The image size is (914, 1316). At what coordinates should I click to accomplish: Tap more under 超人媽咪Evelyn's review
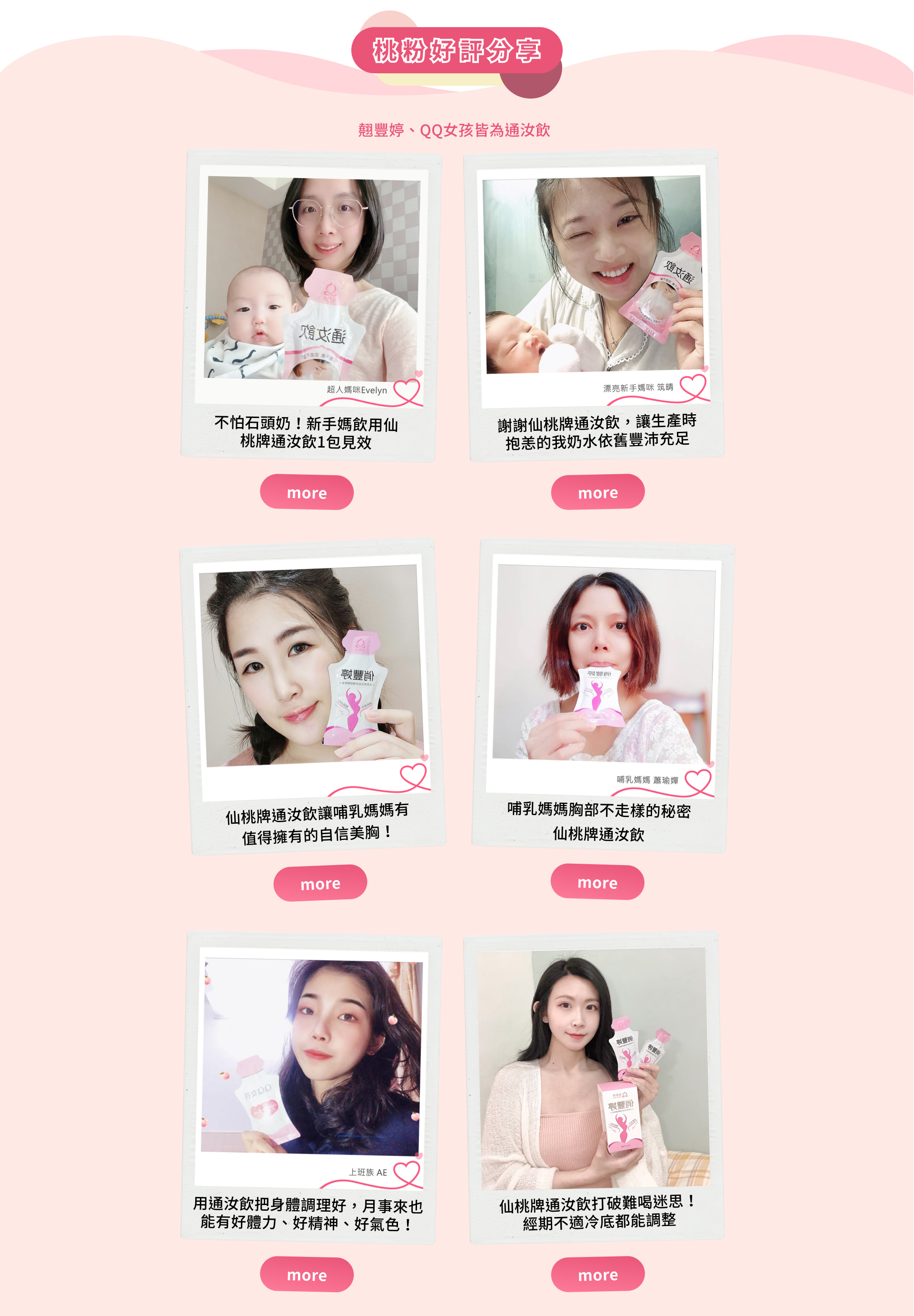307,492
